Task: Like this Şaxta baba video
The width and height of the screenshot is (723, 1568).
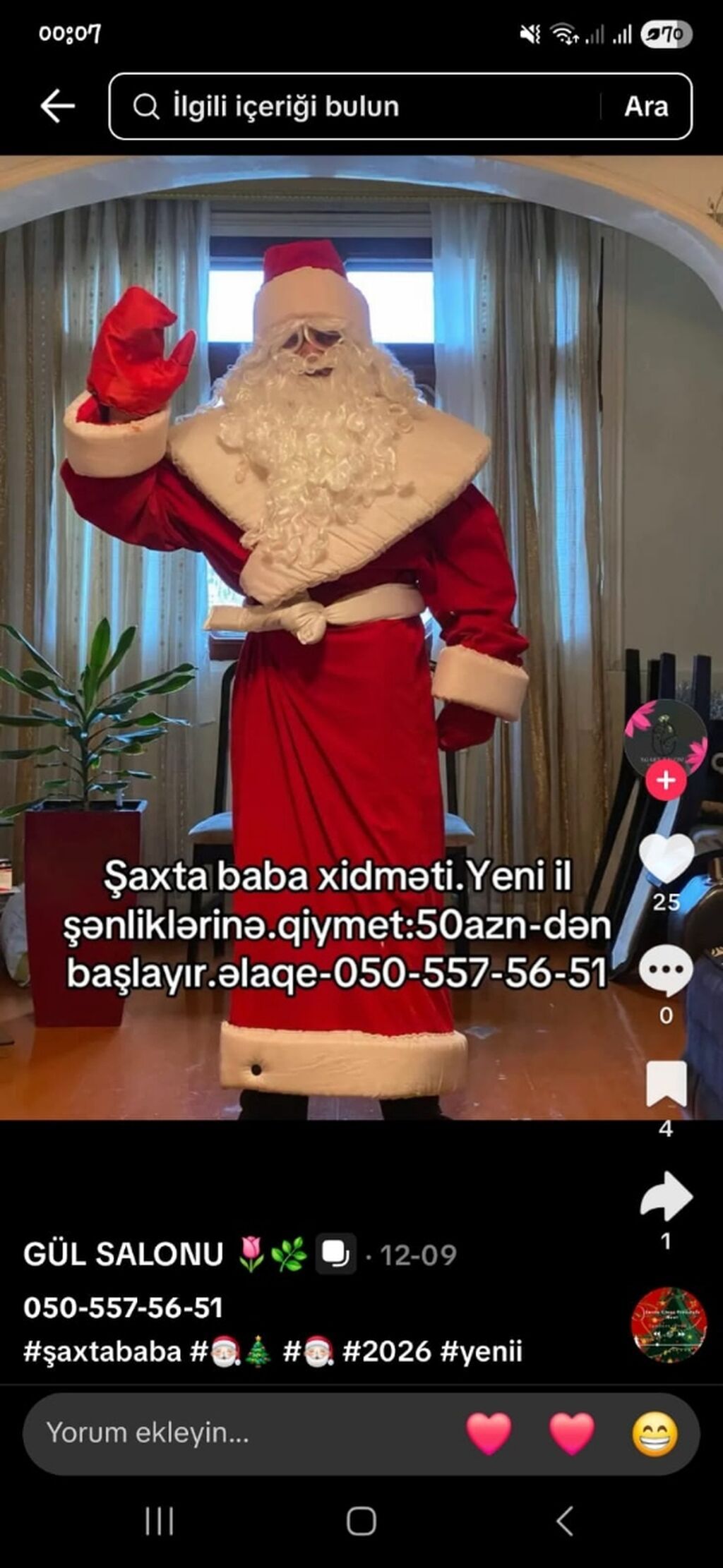Action: click(x=666, y=857)
